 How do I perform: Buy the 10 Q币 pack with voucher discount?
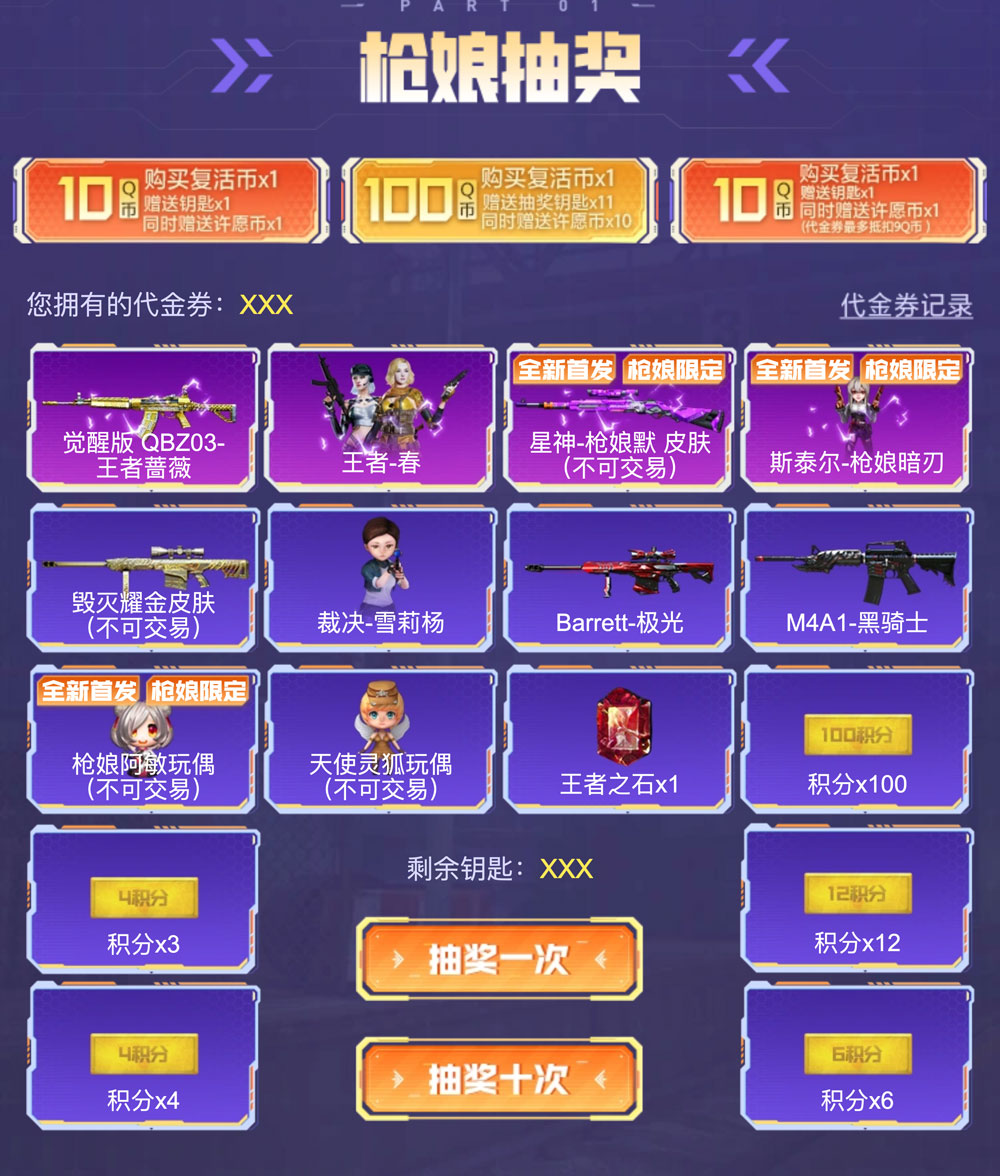[828, 201]
